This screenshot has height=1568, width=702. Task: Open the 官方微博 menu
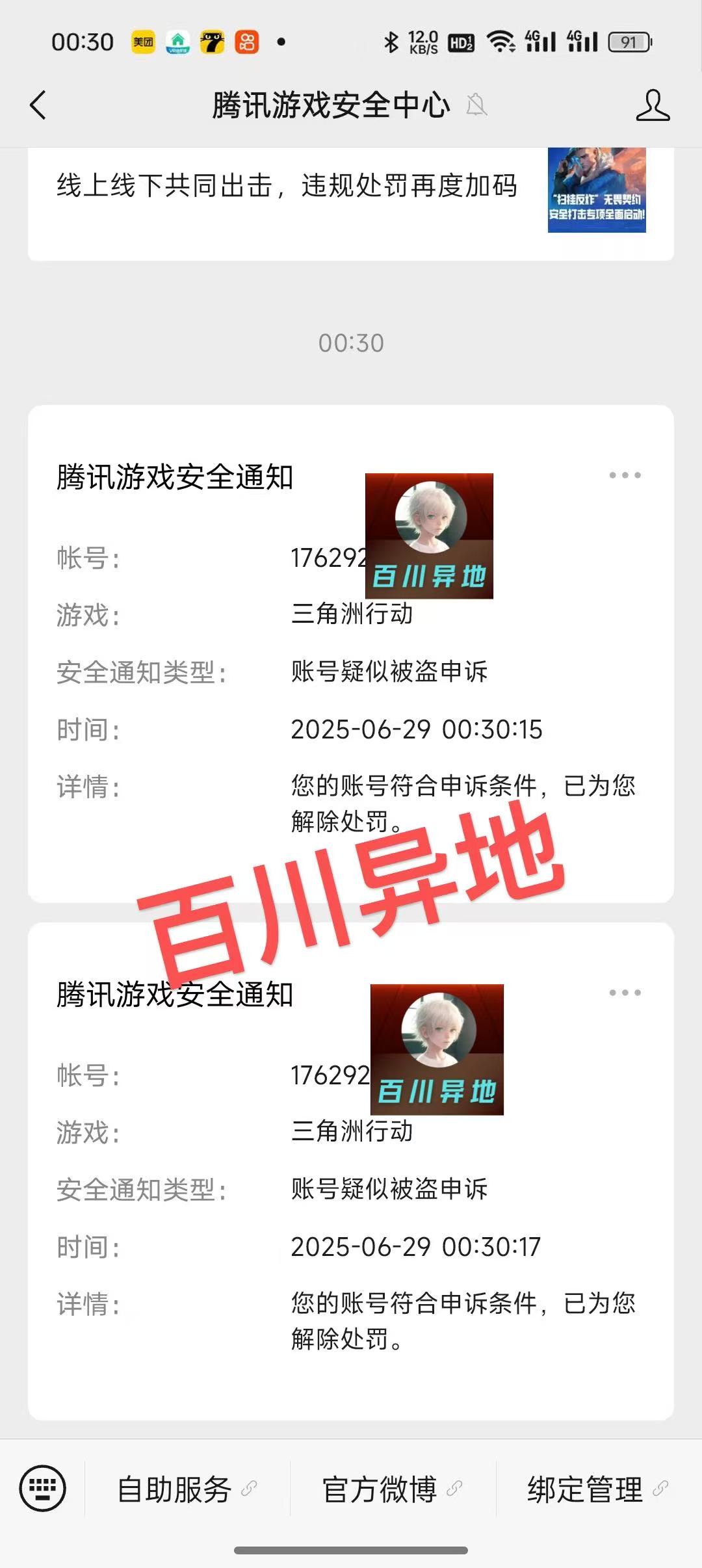pos(392,1489)
